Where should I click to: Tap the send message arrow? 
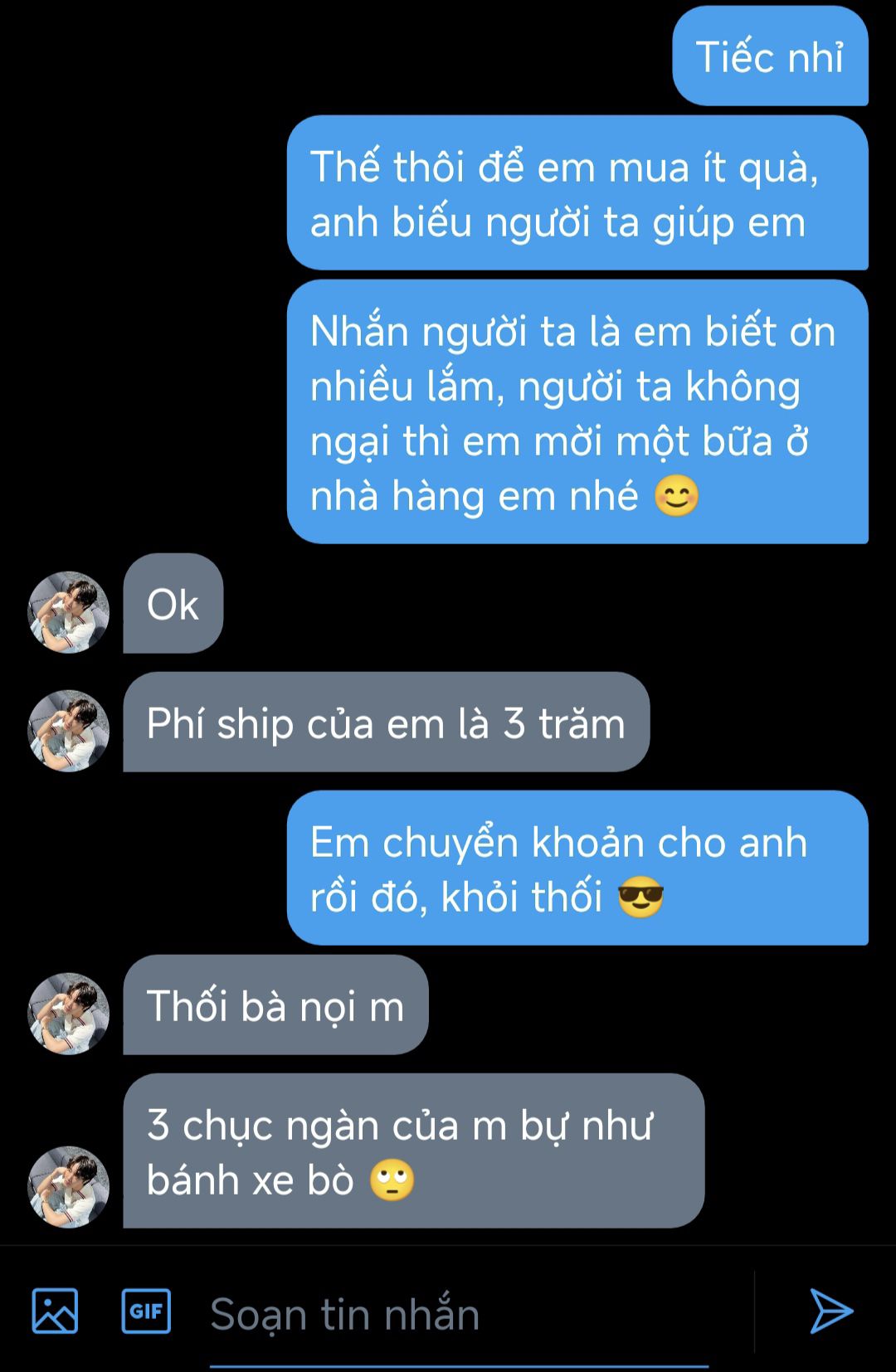click(830, 1311)
